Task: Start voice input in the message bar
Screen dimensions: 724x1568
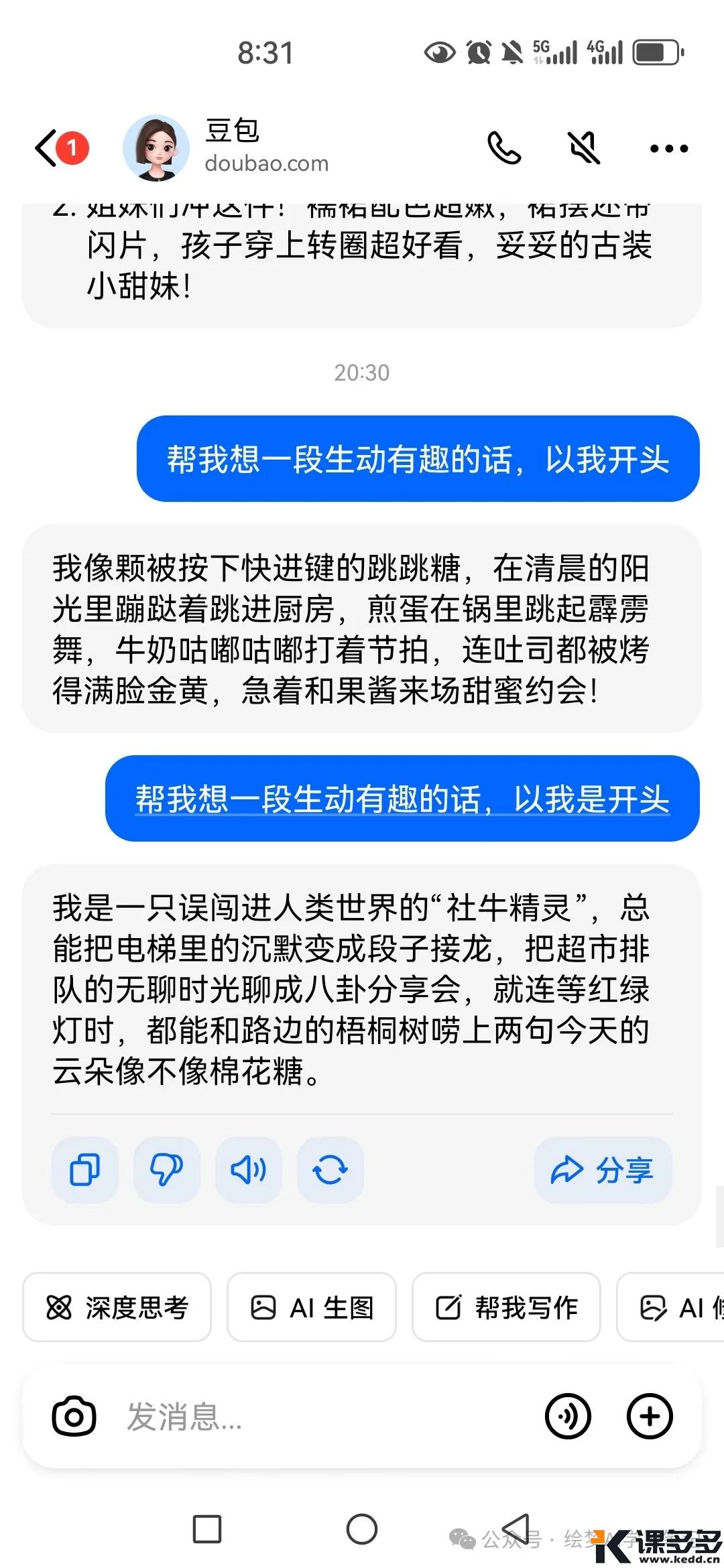Action: [568, 1416]
